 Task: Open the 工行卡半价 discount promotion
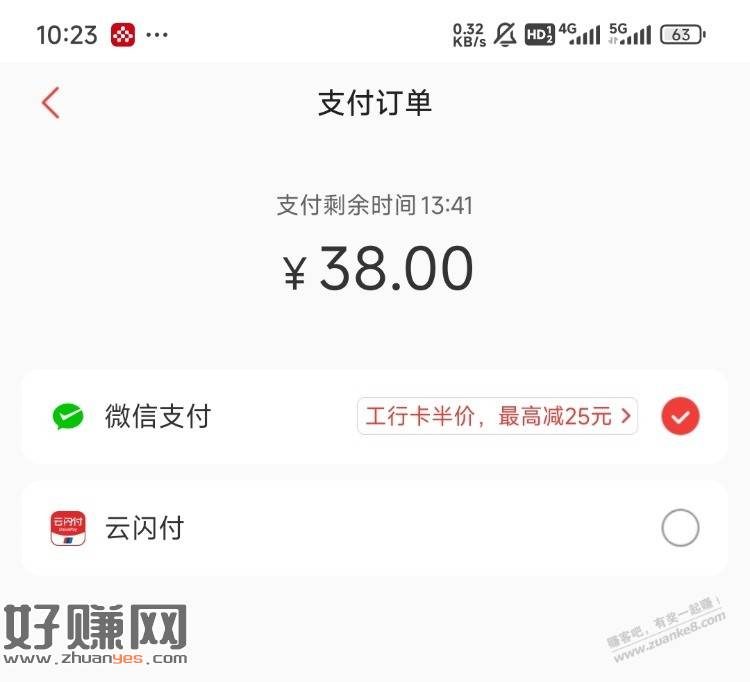click(497, 416)
